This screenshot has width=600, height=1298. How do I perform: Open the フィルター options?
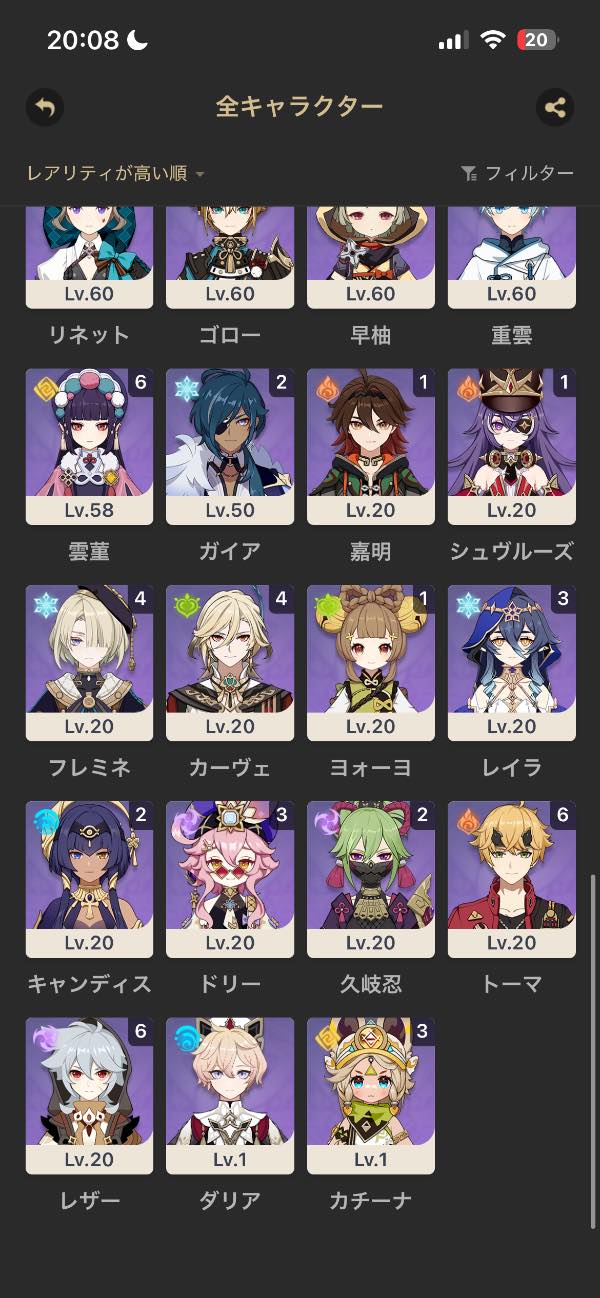[x=518, y=174]
